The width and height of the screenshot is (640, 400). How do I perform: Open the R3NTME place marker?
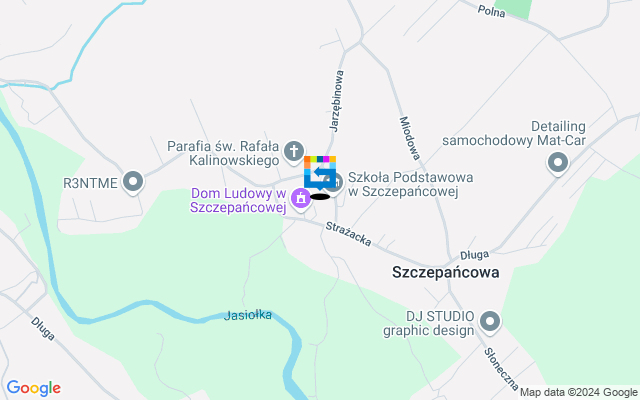133,182
